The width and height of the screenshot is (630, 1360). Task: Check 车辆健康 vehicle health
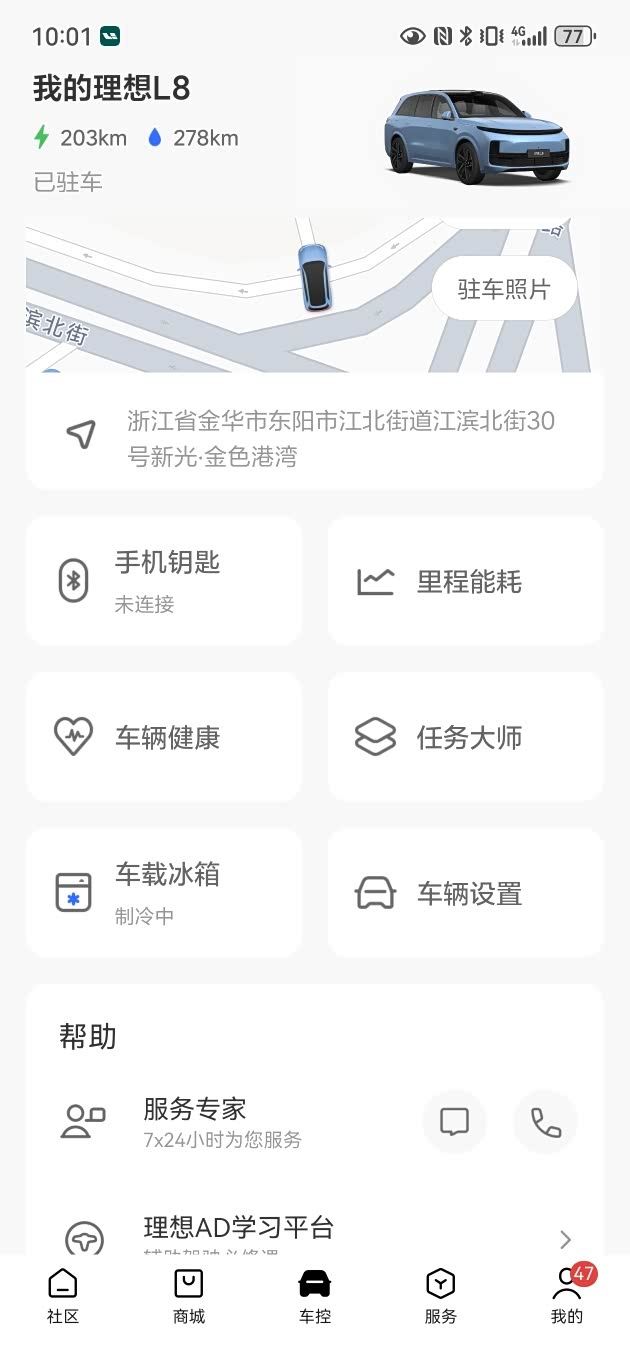164,737
